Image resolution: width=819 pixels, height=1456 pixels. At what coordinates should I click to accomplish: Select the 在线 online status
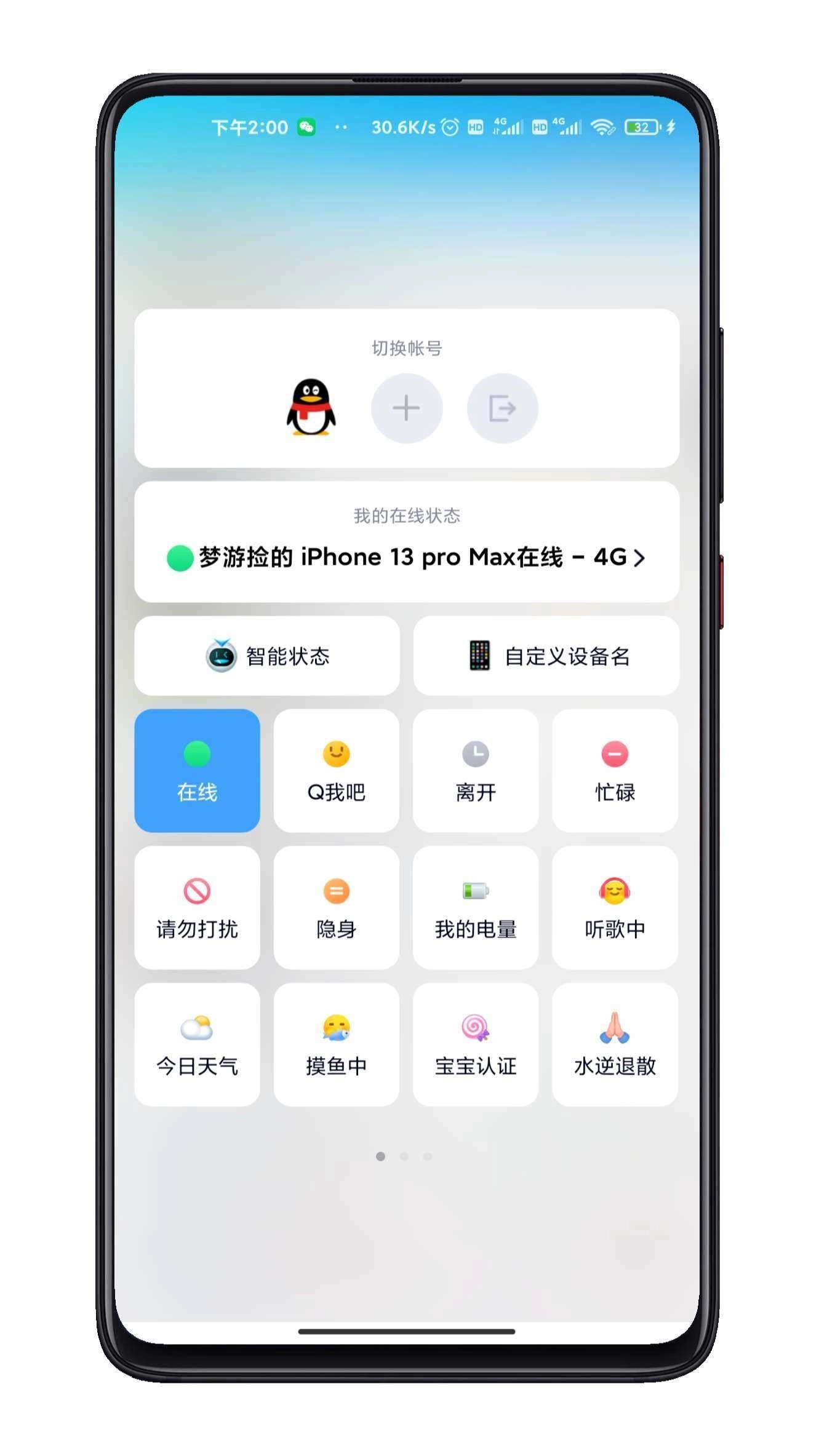click(x=197, y=770)
